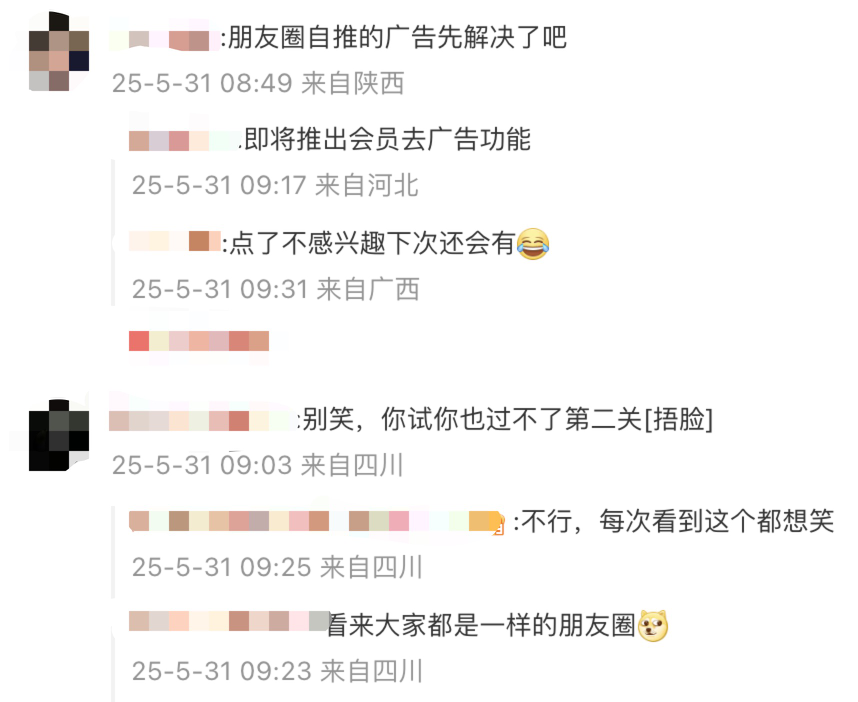This screenshot has height=702, width=858.
Task: Open avatar of the commenter from 陕西
Action: coord(59,53)
